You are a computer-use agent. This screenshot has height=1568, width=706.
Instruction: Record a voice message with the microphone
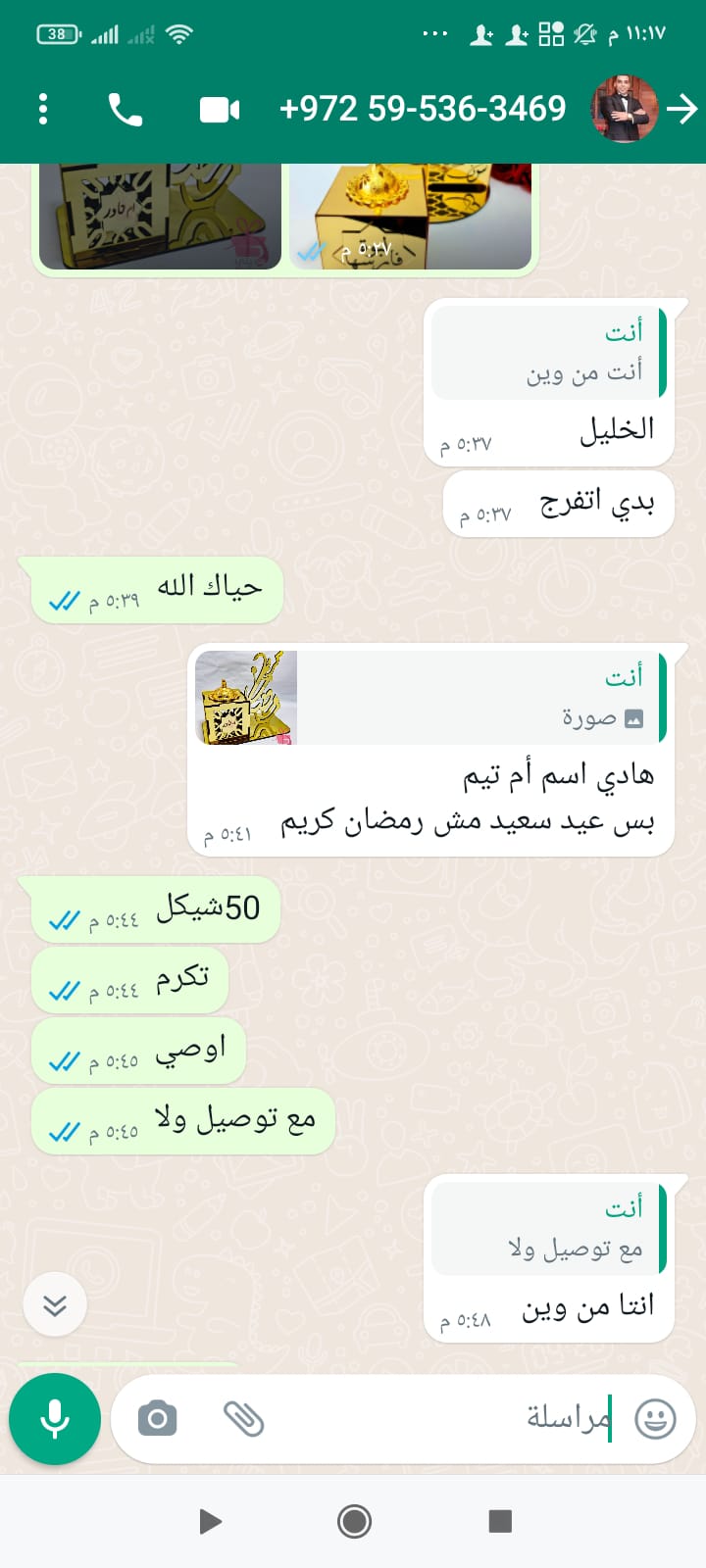[x=55, y=1419]
